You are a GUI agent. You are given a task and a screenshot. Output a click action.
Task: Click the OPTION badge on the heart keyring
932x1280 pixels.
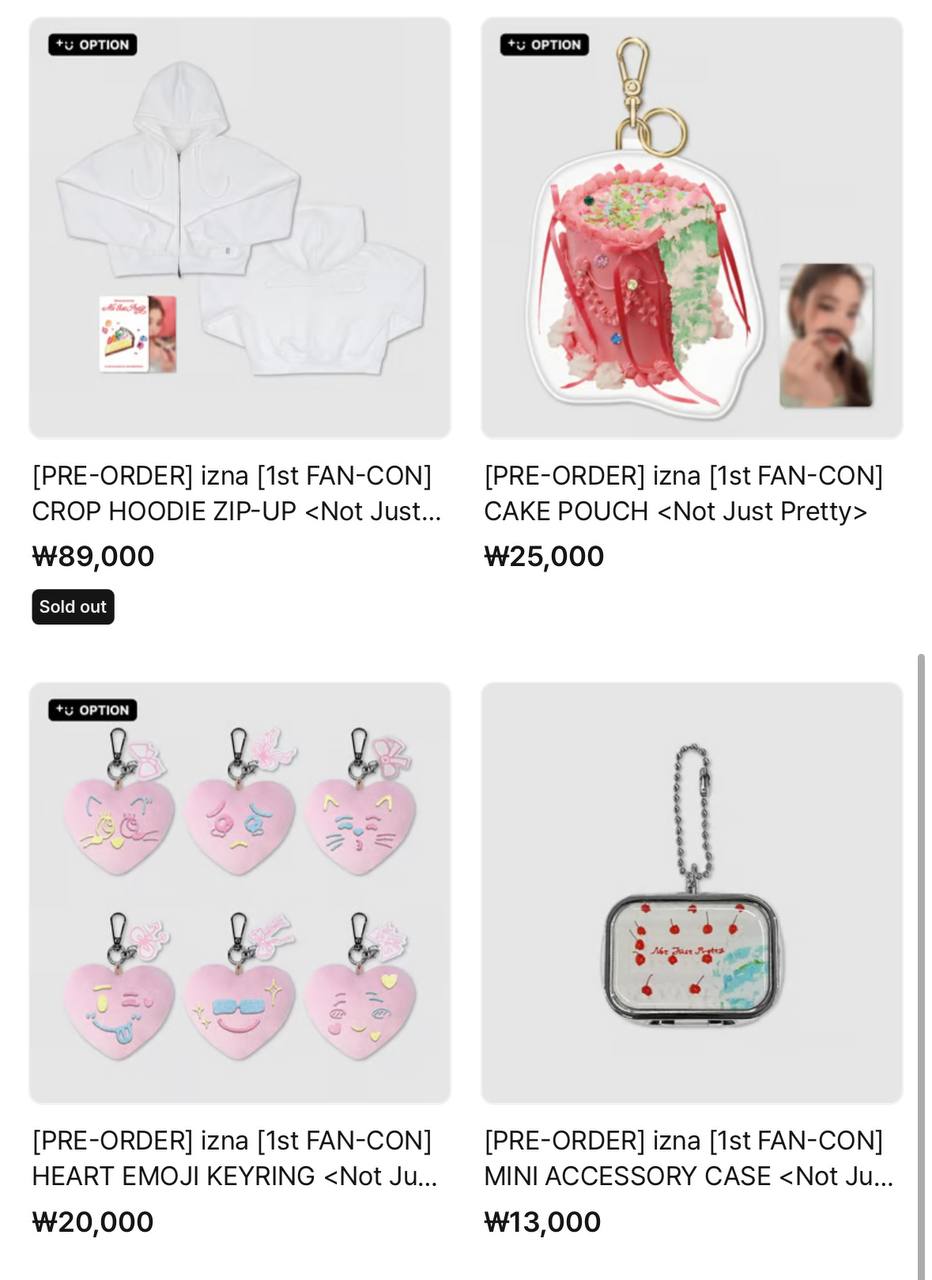92,710
